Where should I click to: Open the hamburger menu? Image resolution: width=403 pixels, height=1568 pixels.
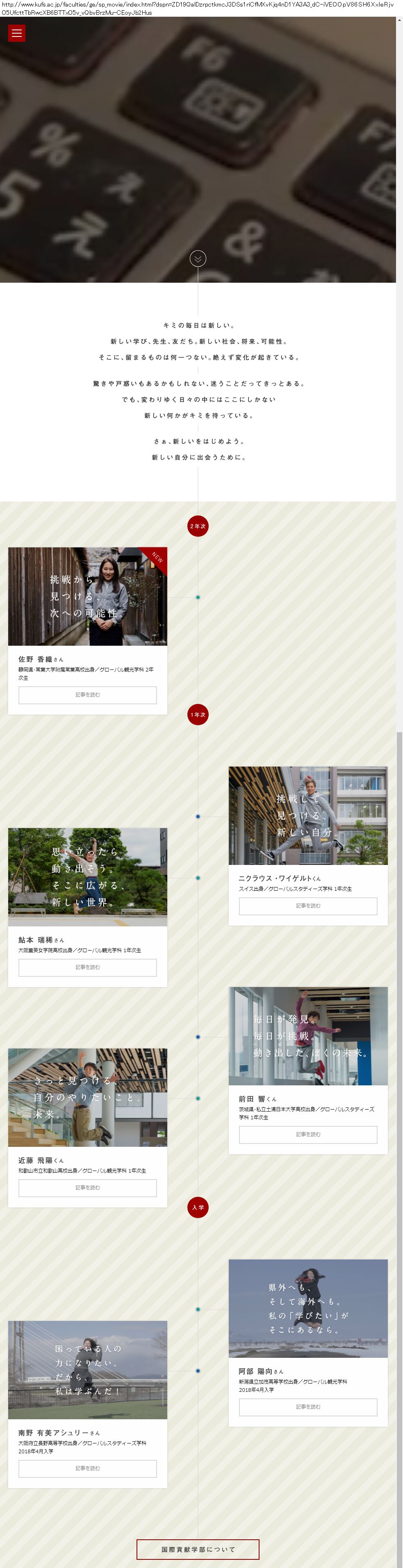(x=16, y=34)
